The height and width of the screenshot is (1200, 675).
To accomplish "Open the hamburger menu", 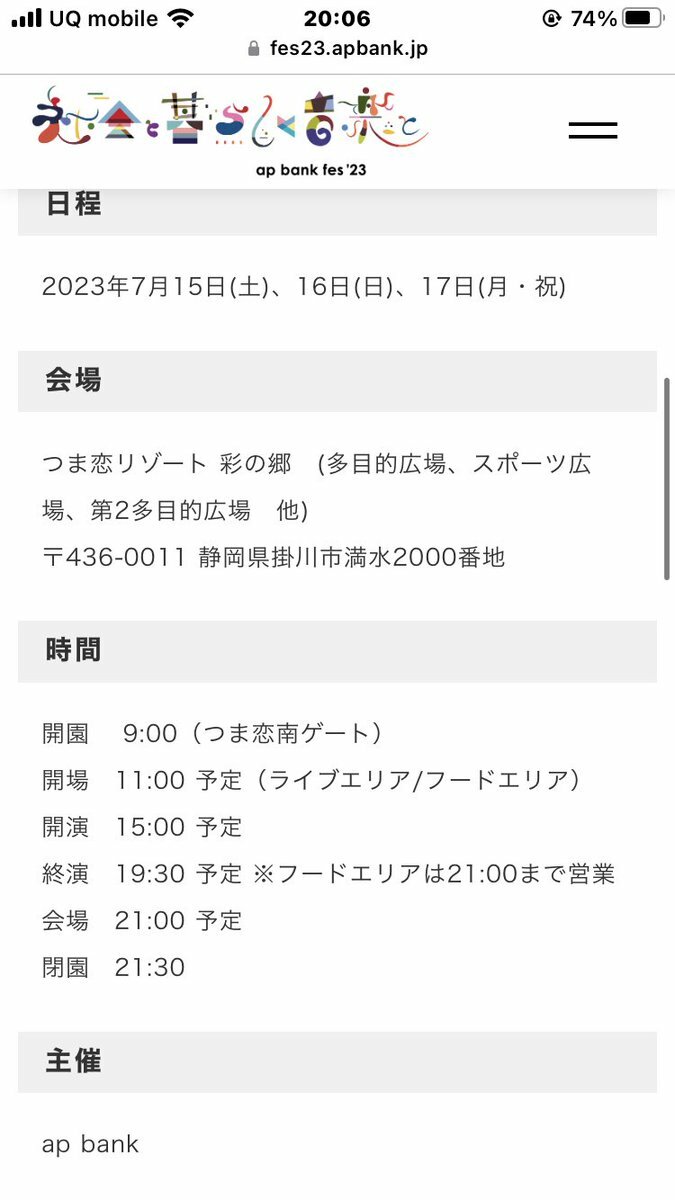I will coord(593,130).
